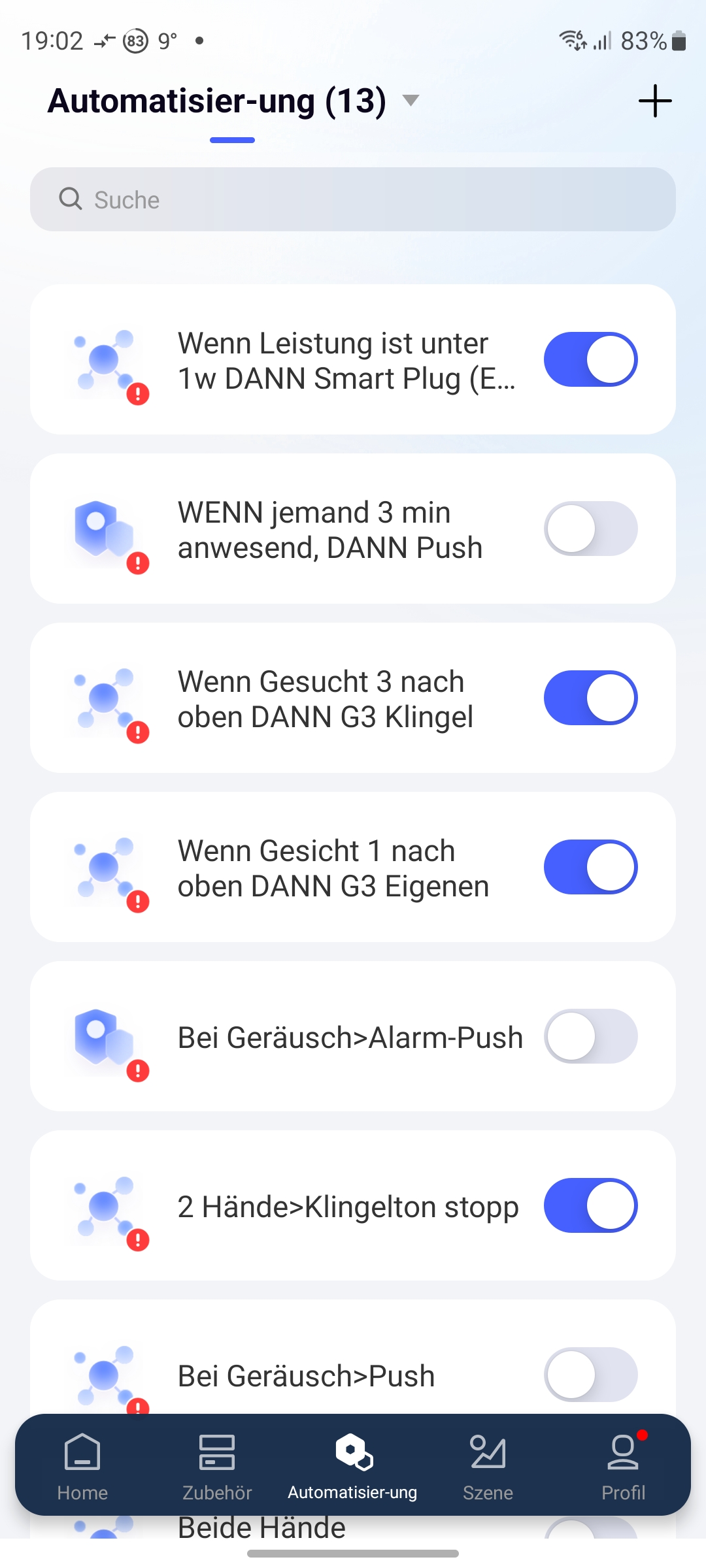Enable the WENN jemand 3 min anwesend toggle
706x1568 pixels.
590,529
